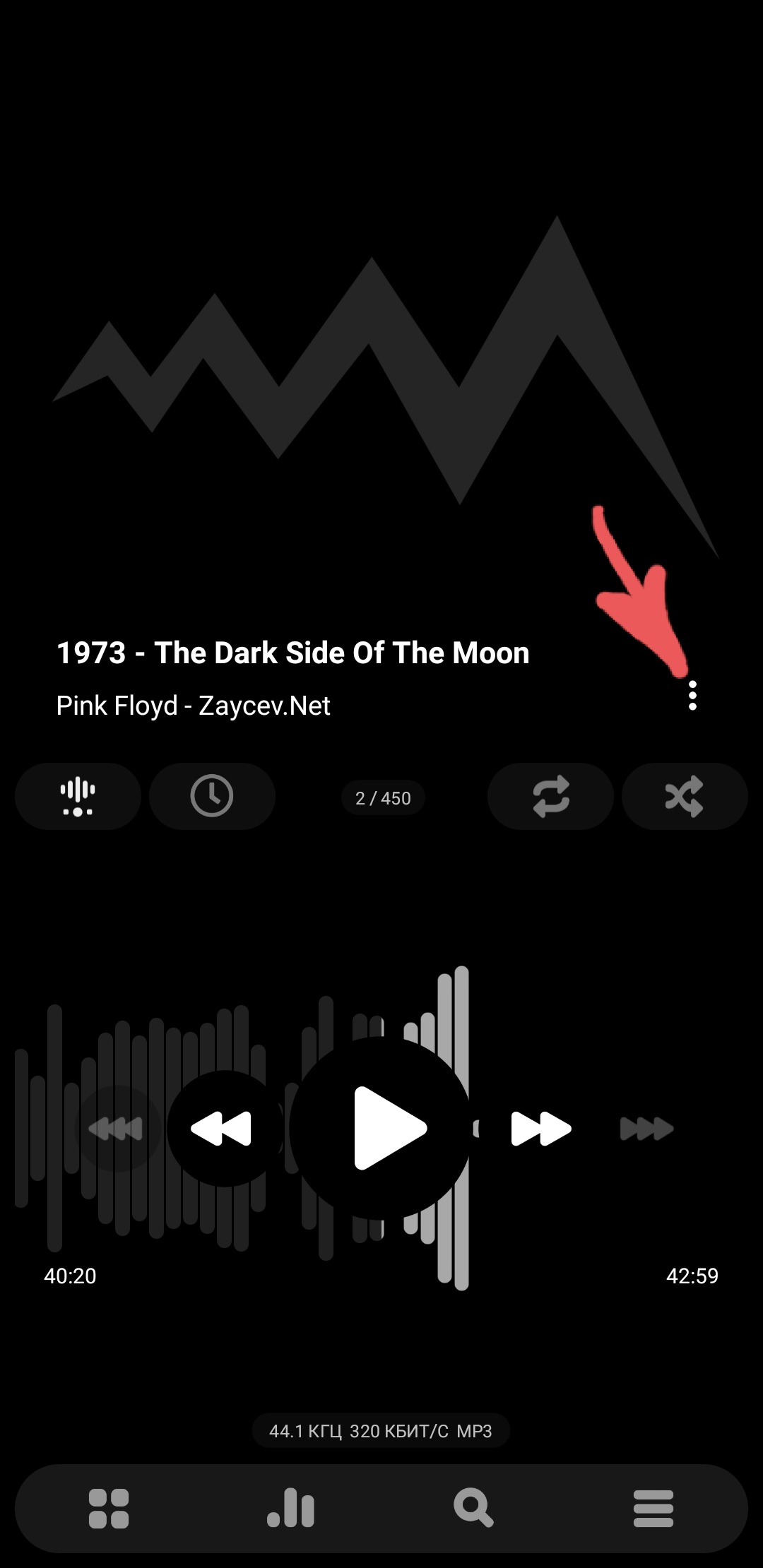Screen dimensions: 763x1568
Task: Toggle repeat mode
Action: (550, 796)
